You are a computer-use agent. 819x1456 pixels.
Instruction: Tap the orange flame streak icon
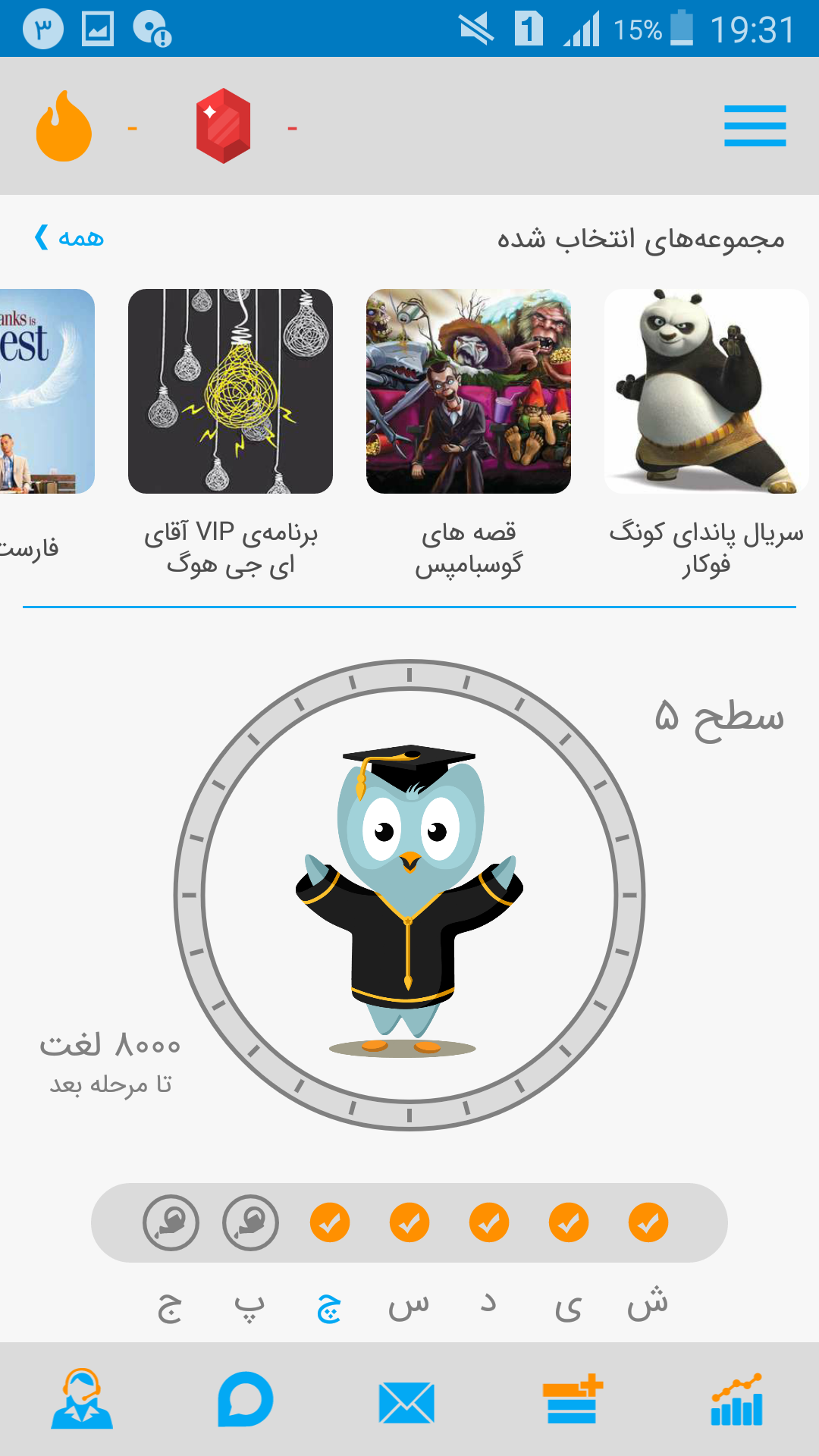coord(64,126)
